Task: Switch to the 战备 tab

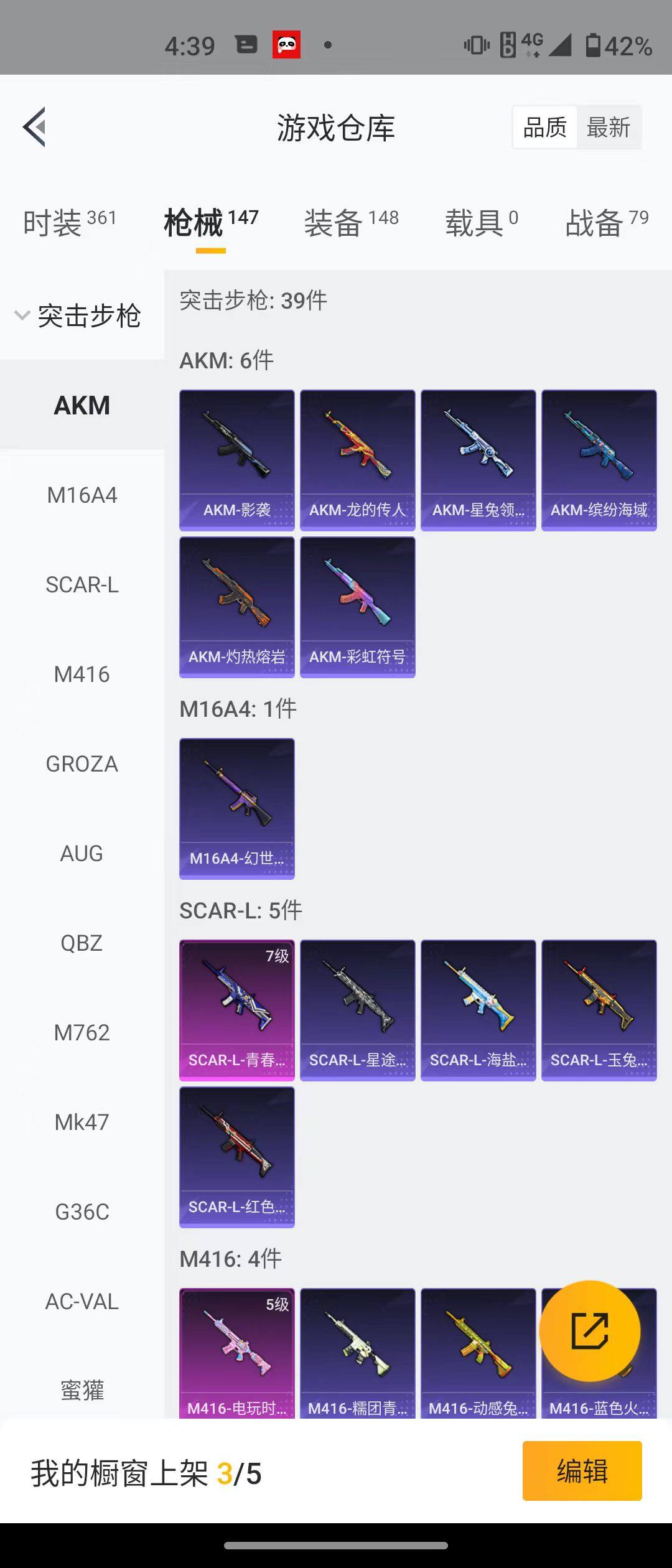Action: click(607, 222)
